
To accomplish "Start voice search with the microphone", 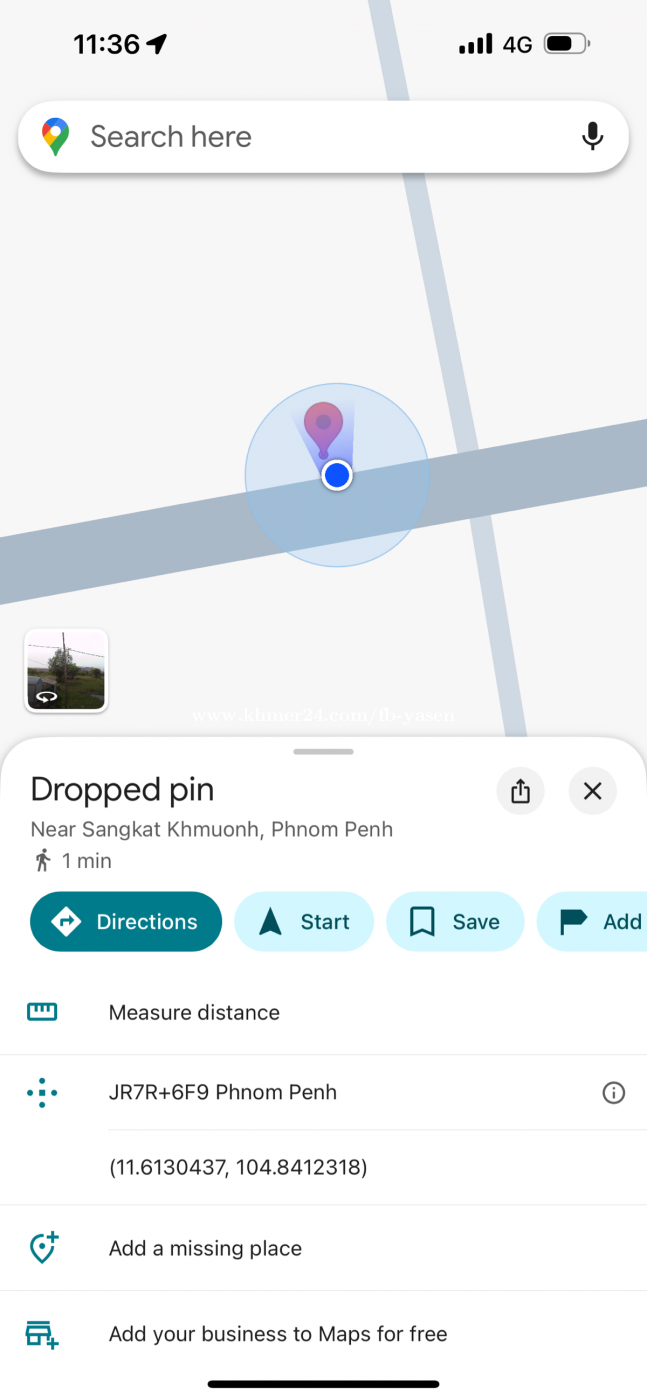I will point(593,137).
